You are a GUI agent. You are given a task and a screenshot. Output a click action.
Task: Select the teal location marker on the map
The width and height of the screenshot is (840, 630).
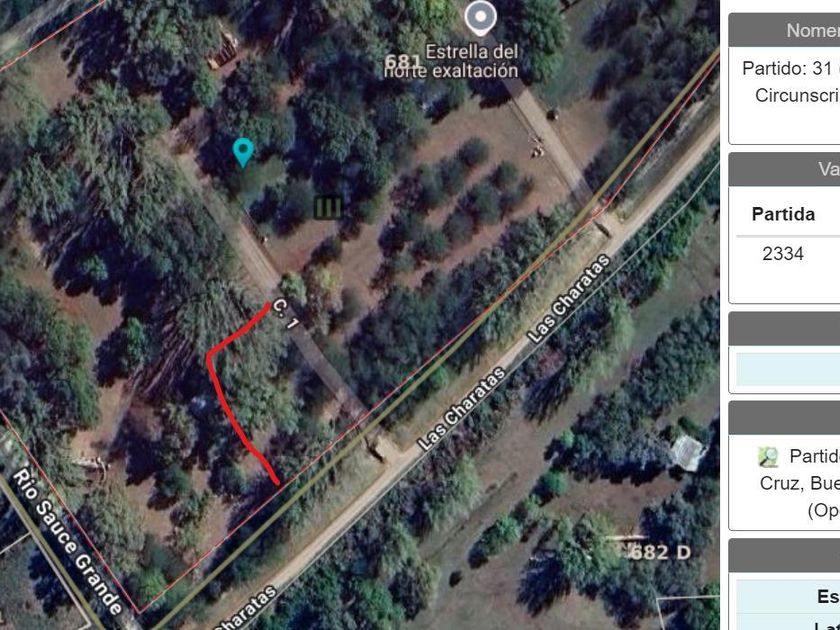click(x=243, y=153)
